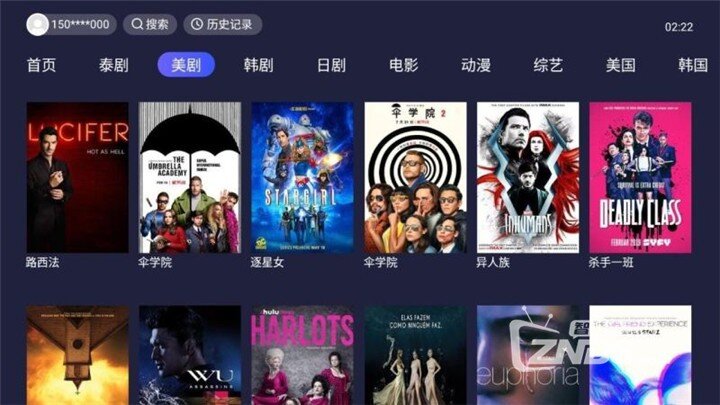This screenshot has width=720, height=405.
Task: View 历史记录 watch history
Action: coord(222,24)
